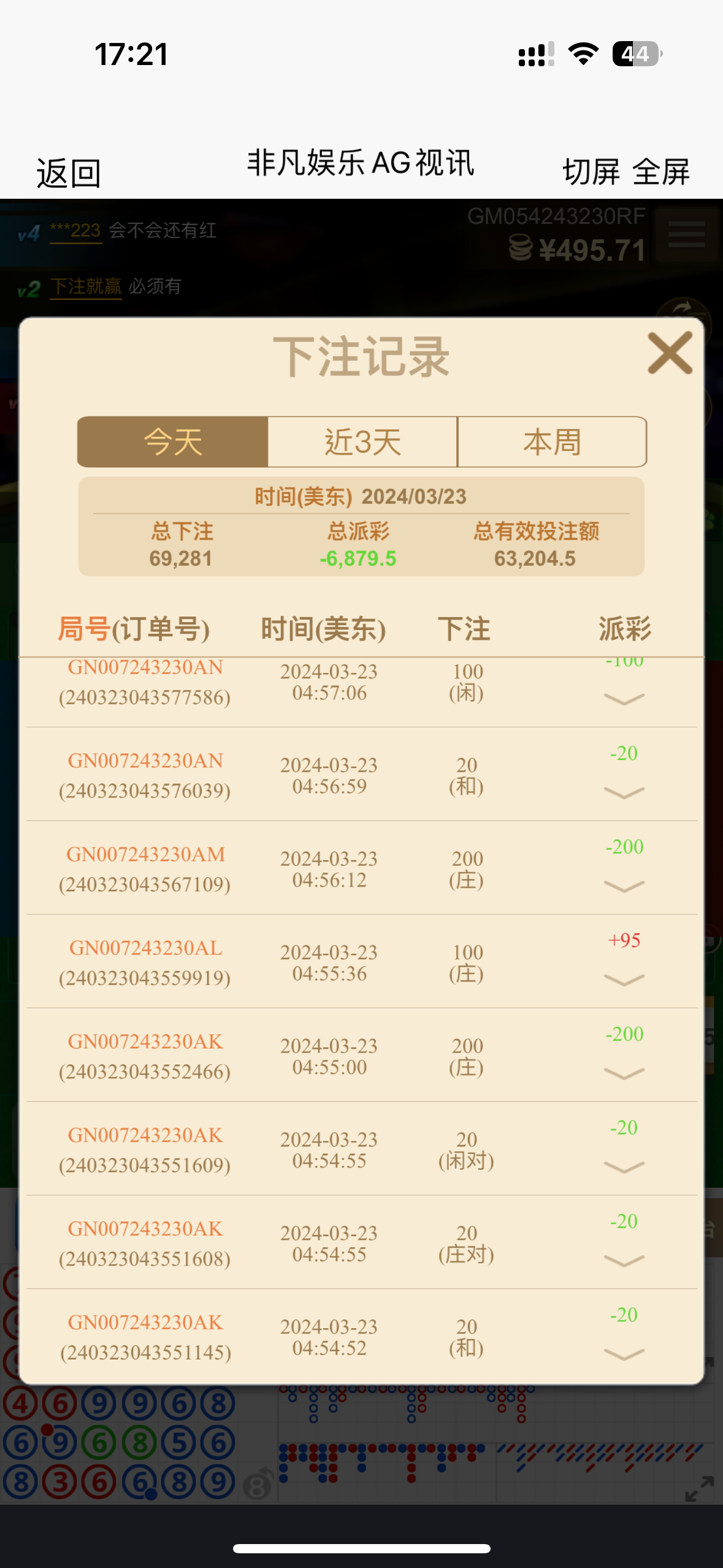Enter full screen with 全屏
This screenshot has height=1568, width=723.
(x=660, y=172)
